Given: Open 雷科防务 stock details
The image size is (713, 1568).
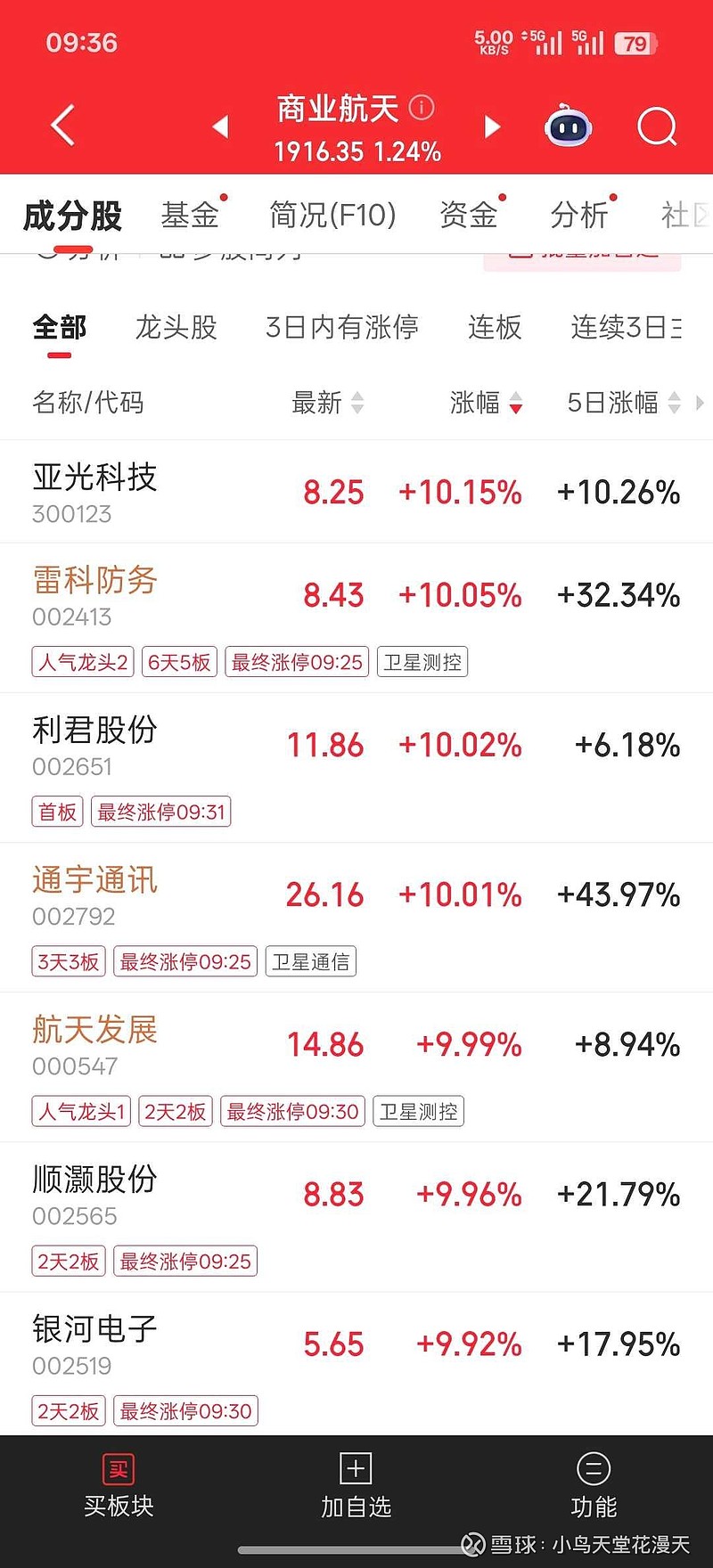Looking at the screenshot, I should [x=94, y=580].
